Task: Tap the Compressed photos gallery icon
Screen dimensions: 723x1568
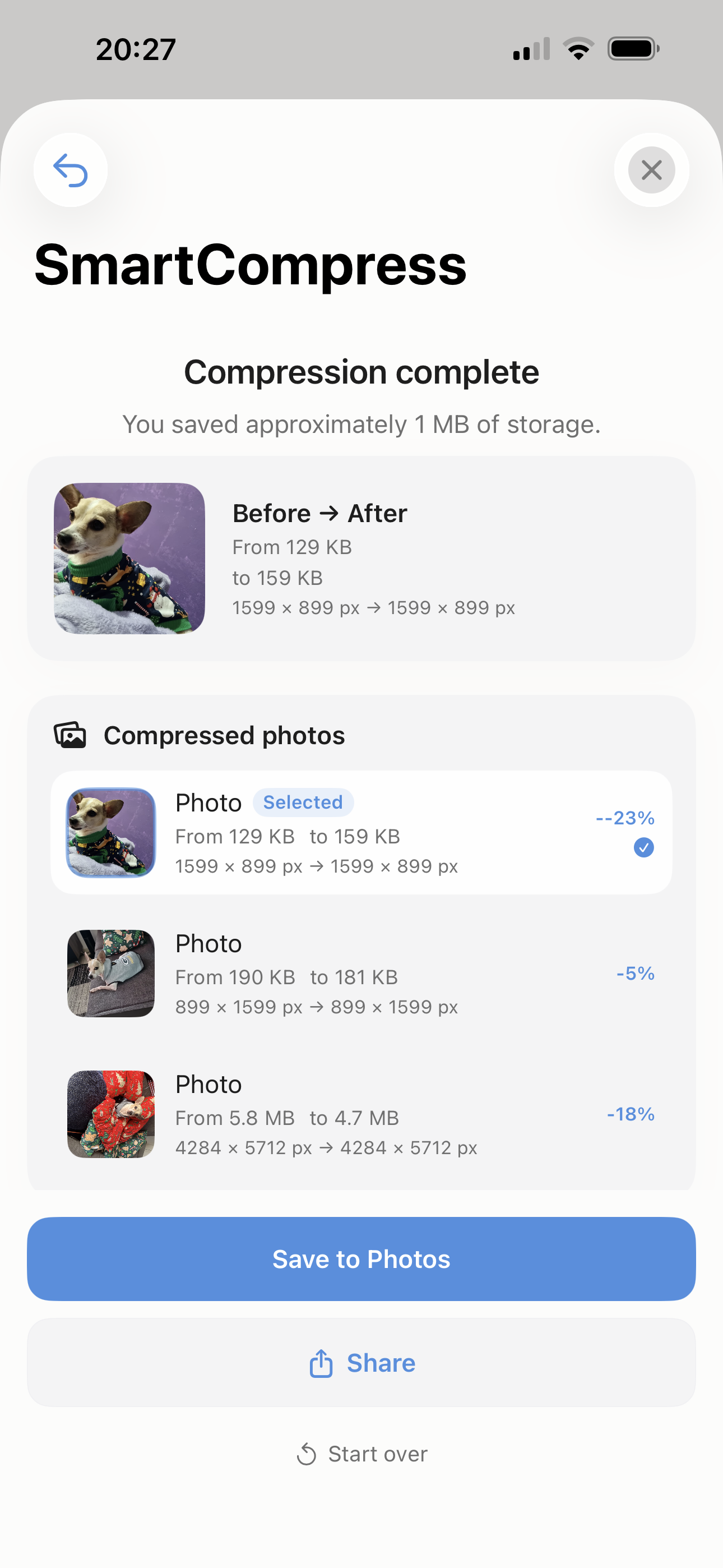Action: tap(71, 734)
